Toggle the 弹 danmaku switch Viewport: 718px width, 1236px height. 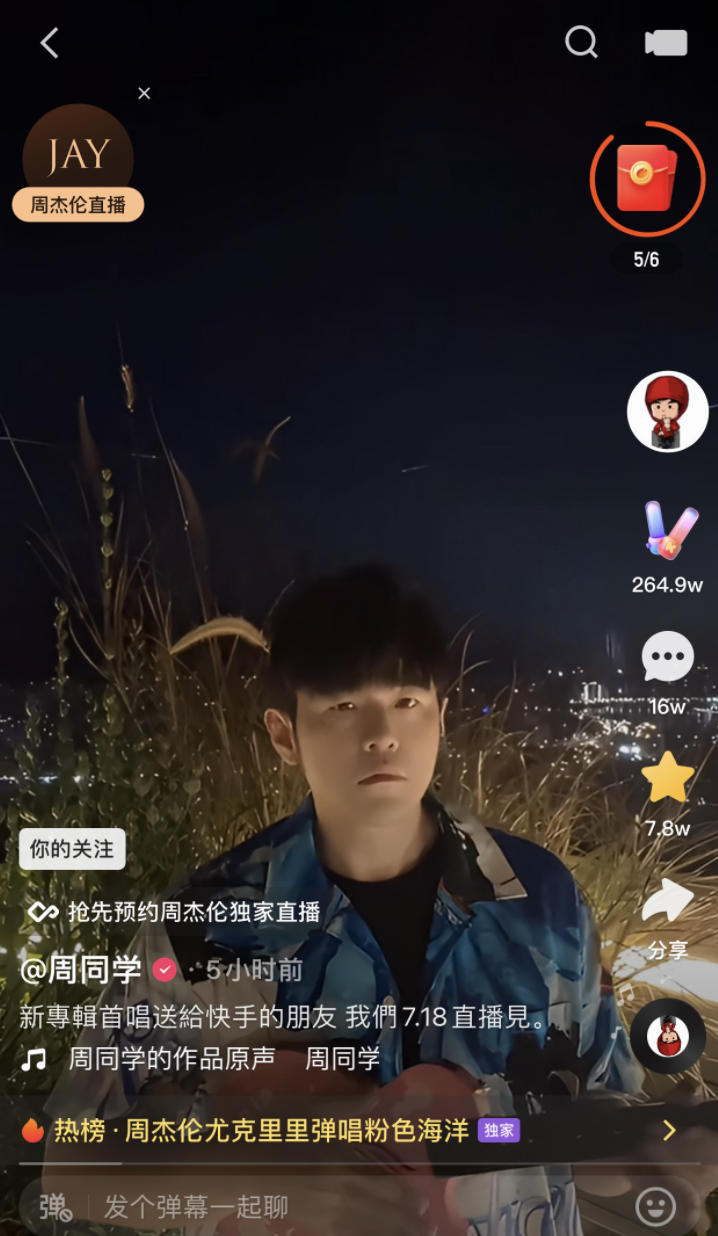pyautogui.click(x=54, y=1207)
